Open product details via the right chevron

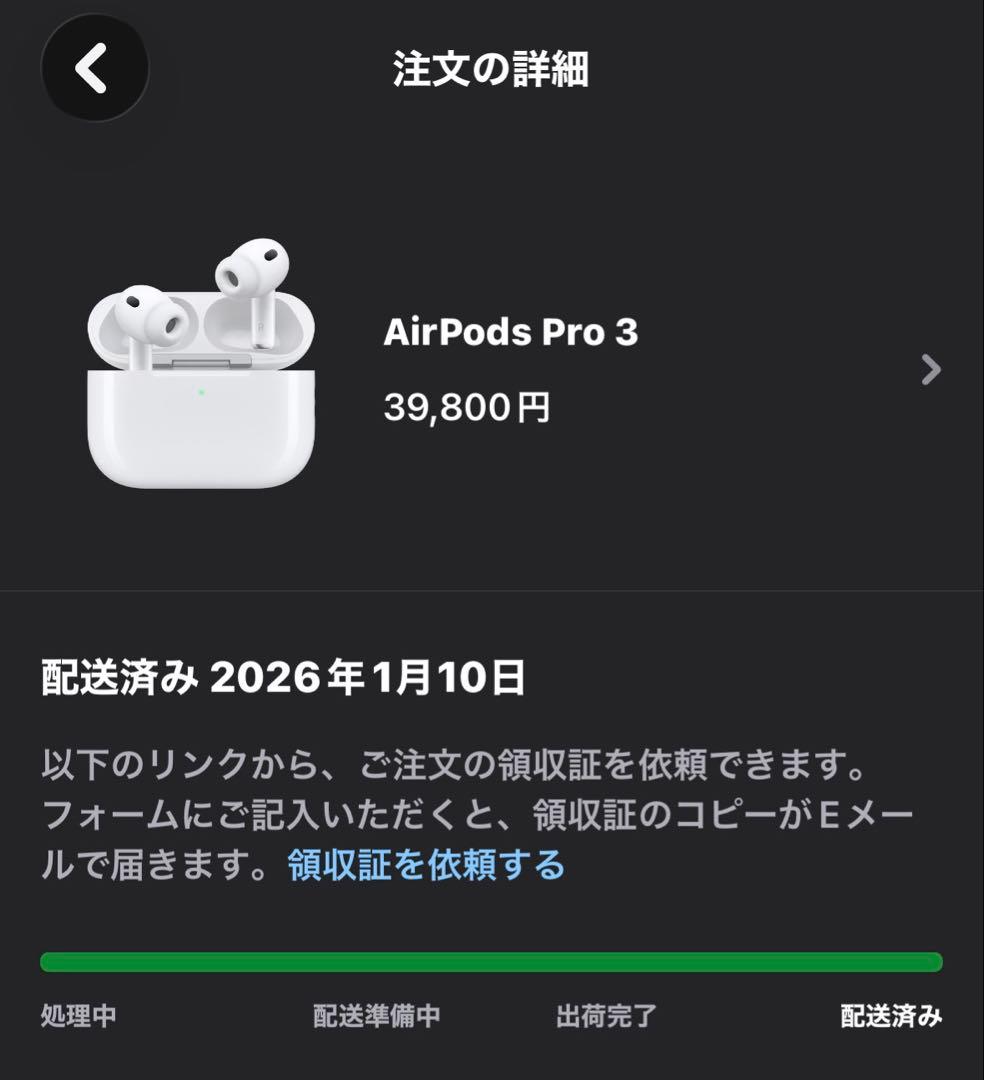point(928,370)
